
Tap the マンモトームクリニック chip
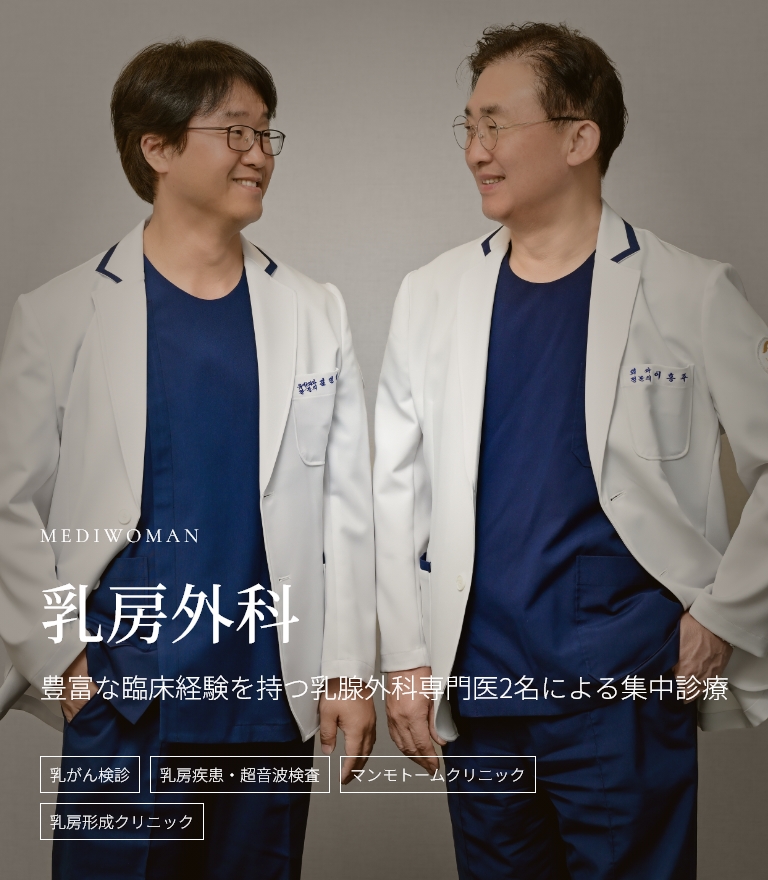[437, 774]
